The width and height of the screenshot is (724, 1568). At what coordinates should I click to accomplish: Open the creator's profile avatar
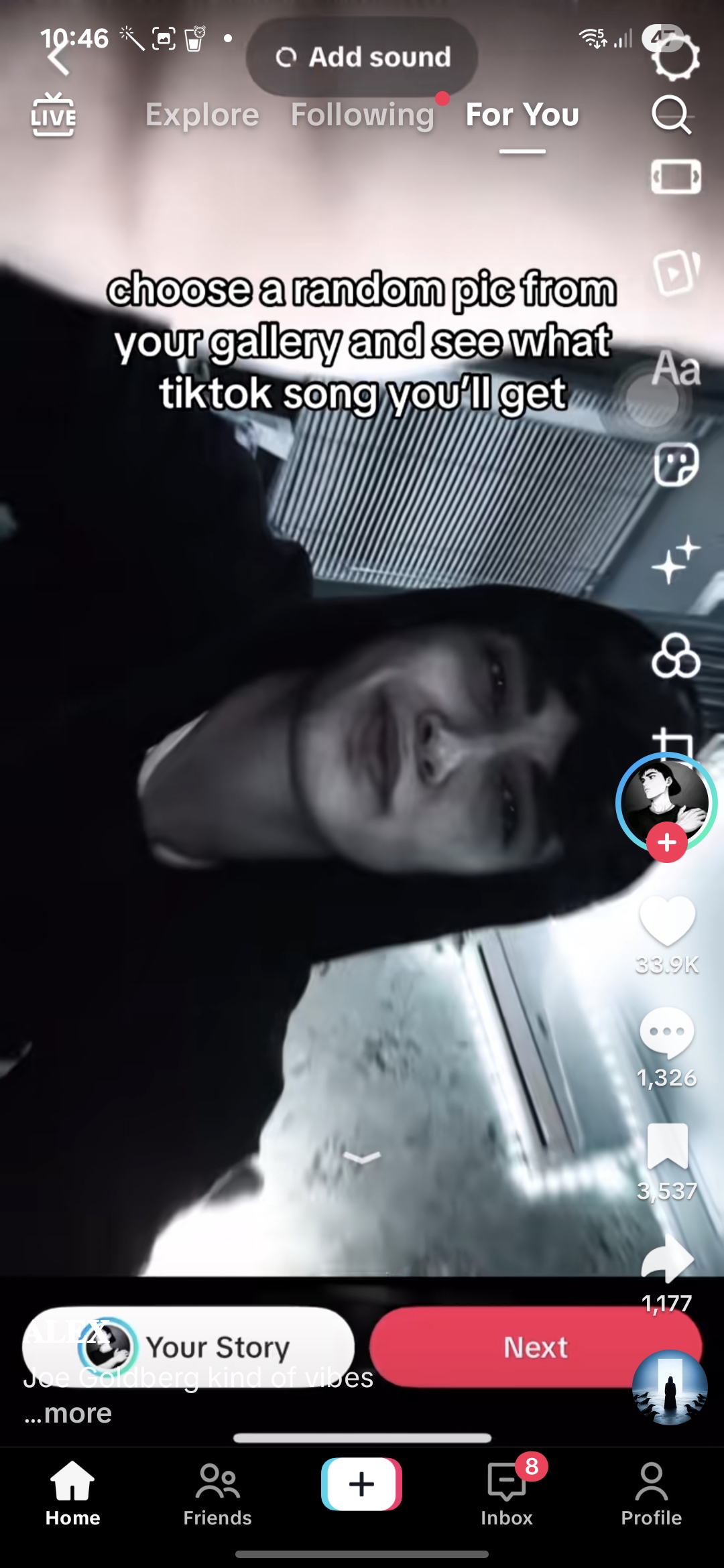pos(665,799)
